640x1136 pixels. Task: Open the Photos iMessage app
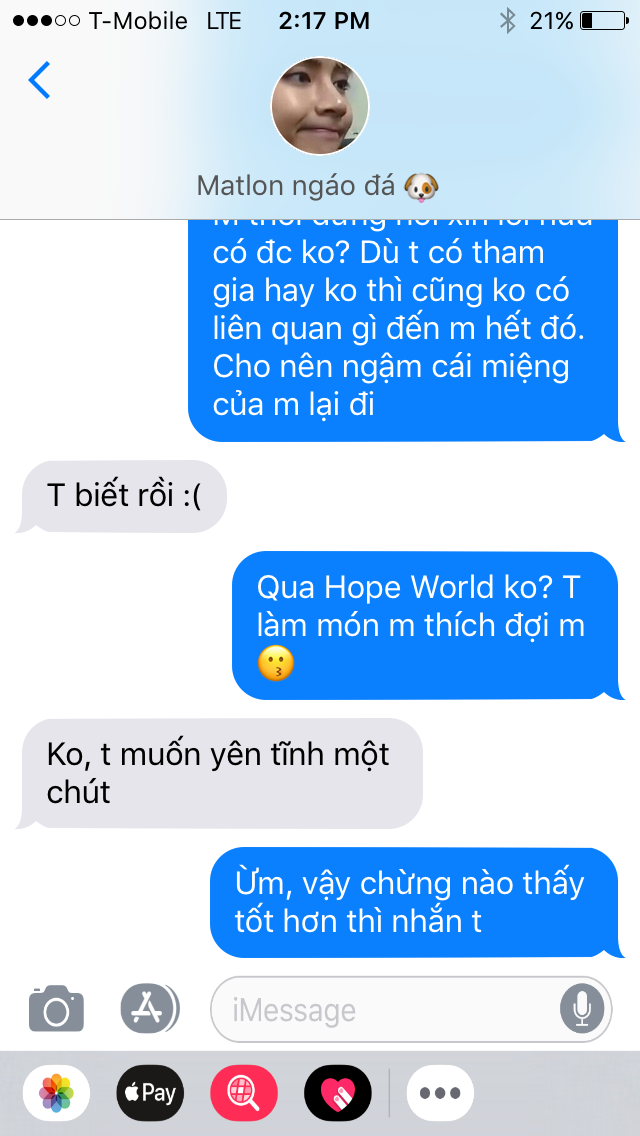click(57, 1093)
